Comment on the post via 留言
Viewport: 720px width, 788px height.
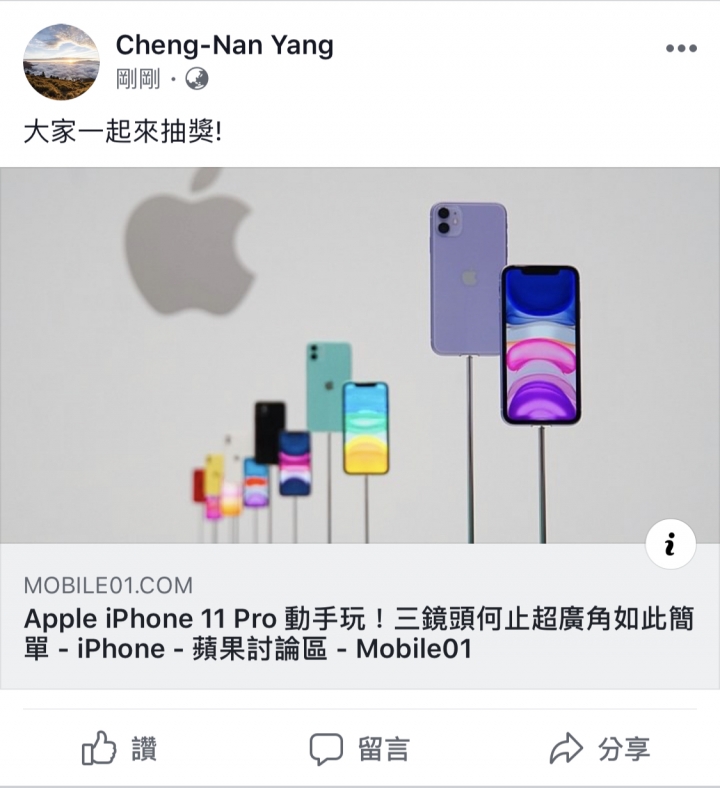click(359, 748)
